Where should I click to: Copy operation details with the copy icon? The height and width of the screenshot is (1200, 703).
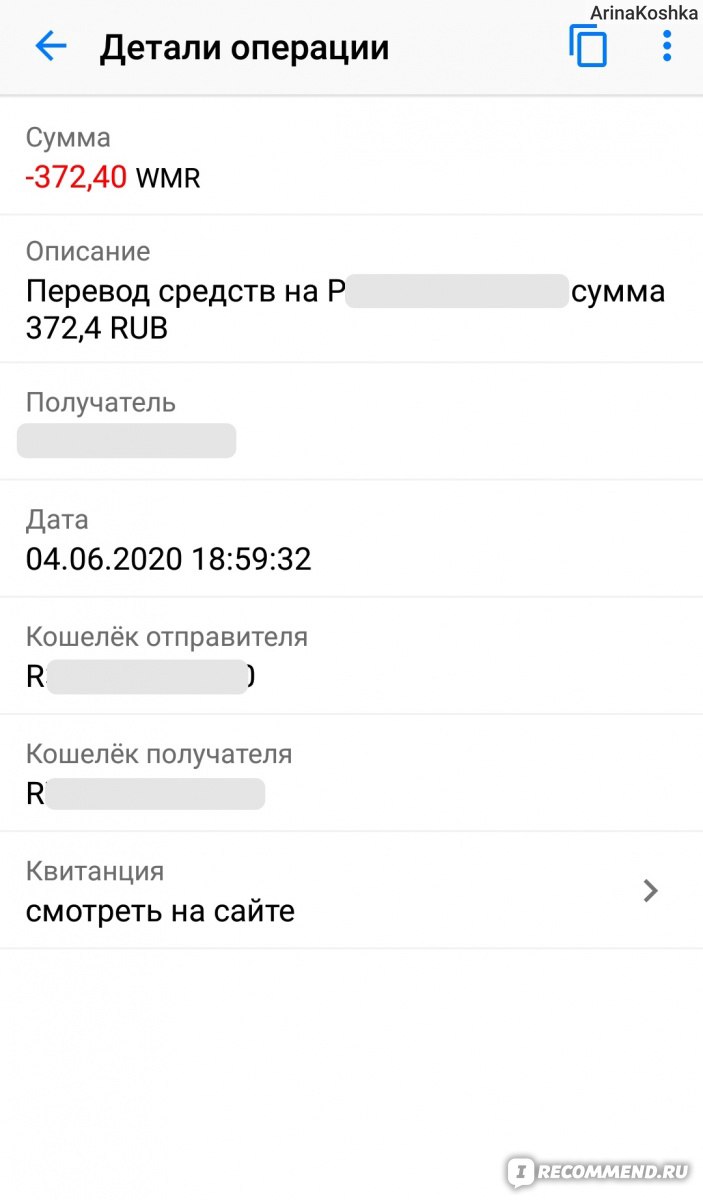click(x=588, y=46)
